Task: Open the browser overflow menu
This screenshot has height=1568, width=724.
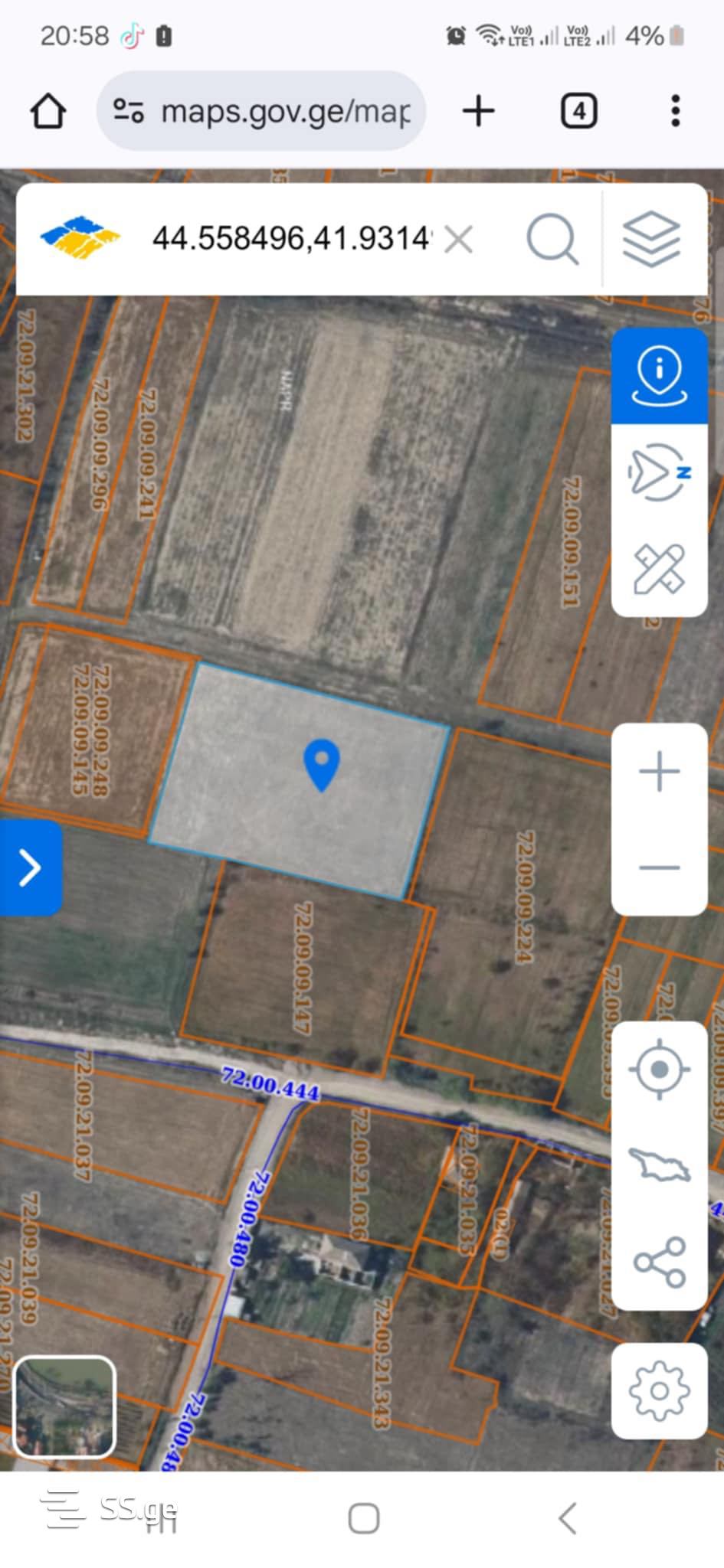Action: click(x=675, y=111)
